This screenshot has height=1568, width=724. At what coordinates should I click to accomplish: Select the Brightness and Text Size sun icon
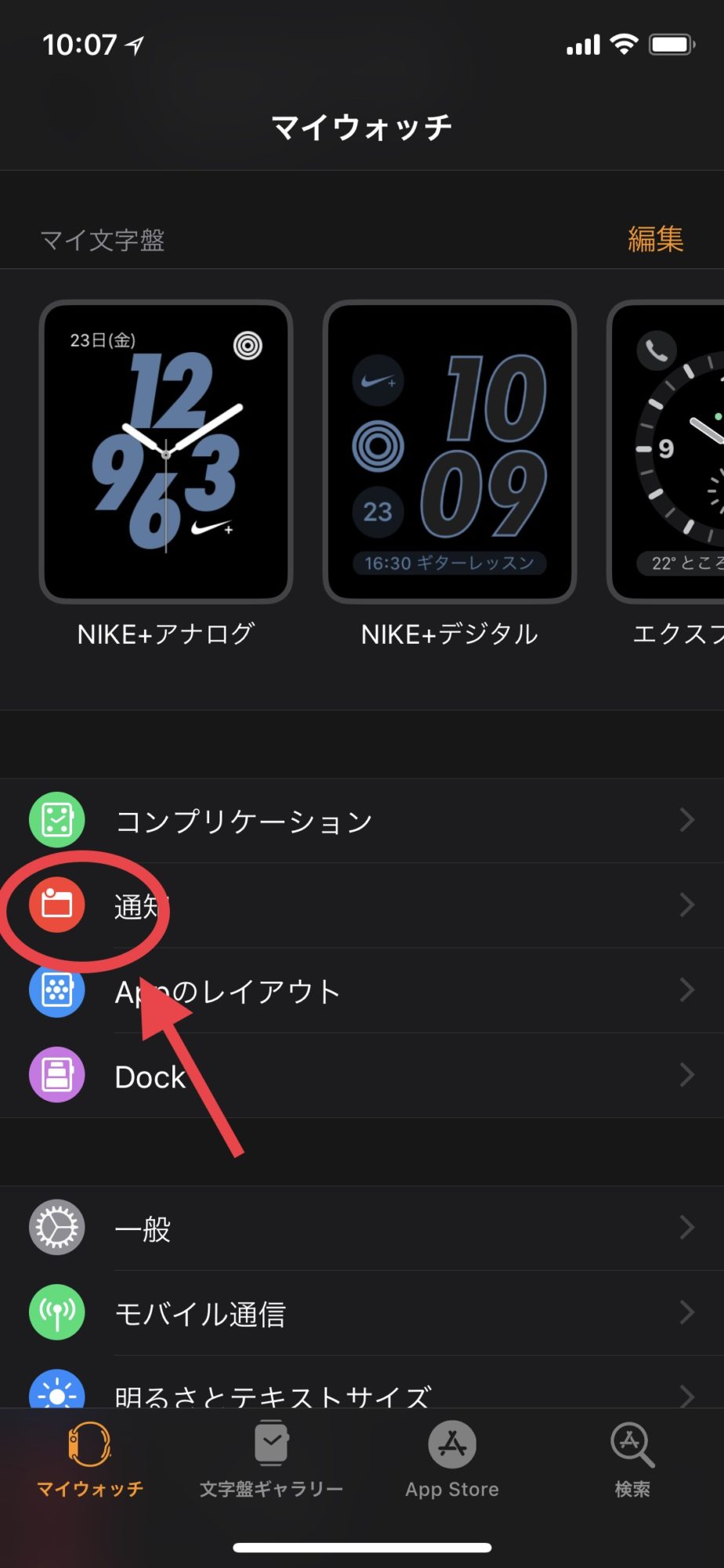pyautogui.click(x=56, y=1390)
